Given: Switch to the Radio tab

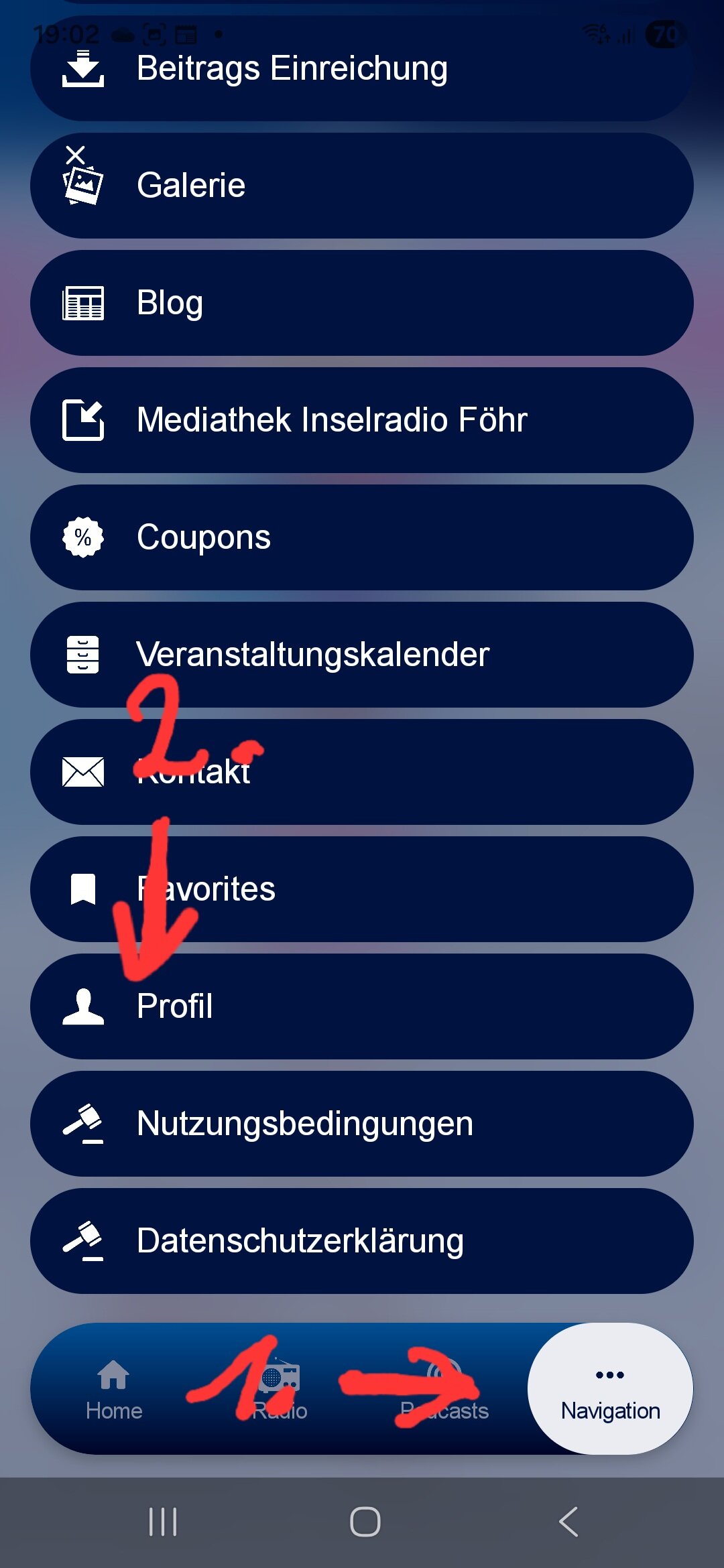Looking at the screenshot, I should (280, 1389).
